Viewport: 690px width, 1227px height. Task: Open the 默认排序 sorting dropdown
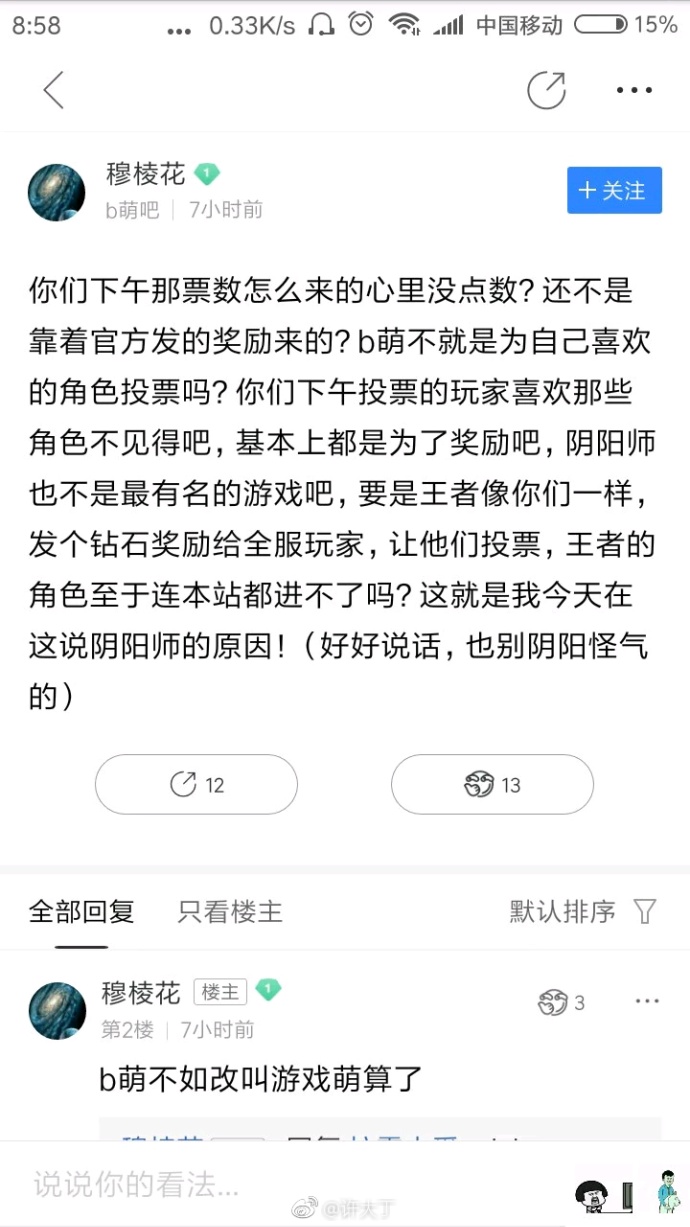[x=582, y=911]
